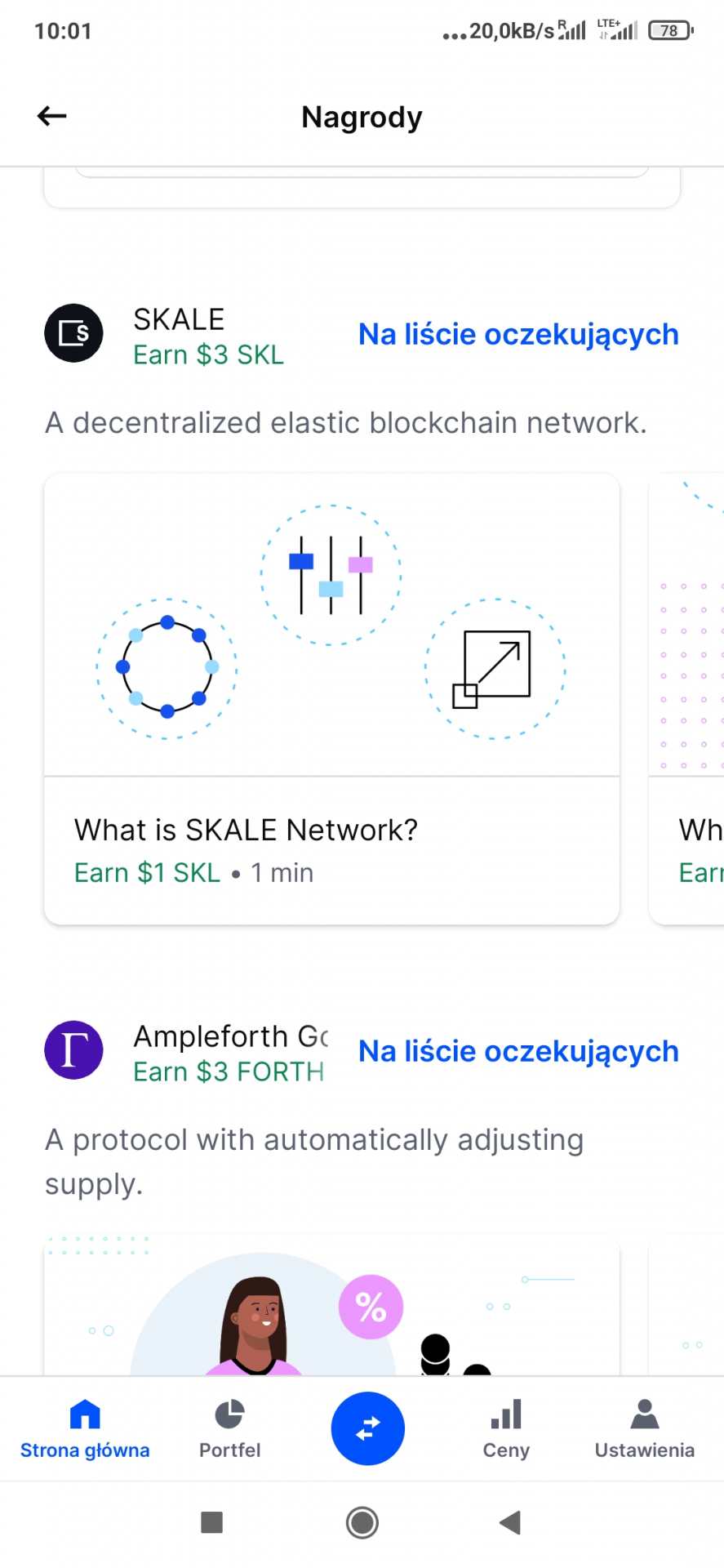The image size is (724, 1568).
Task: Tap the SKALE description text
Action: [345, 422]
